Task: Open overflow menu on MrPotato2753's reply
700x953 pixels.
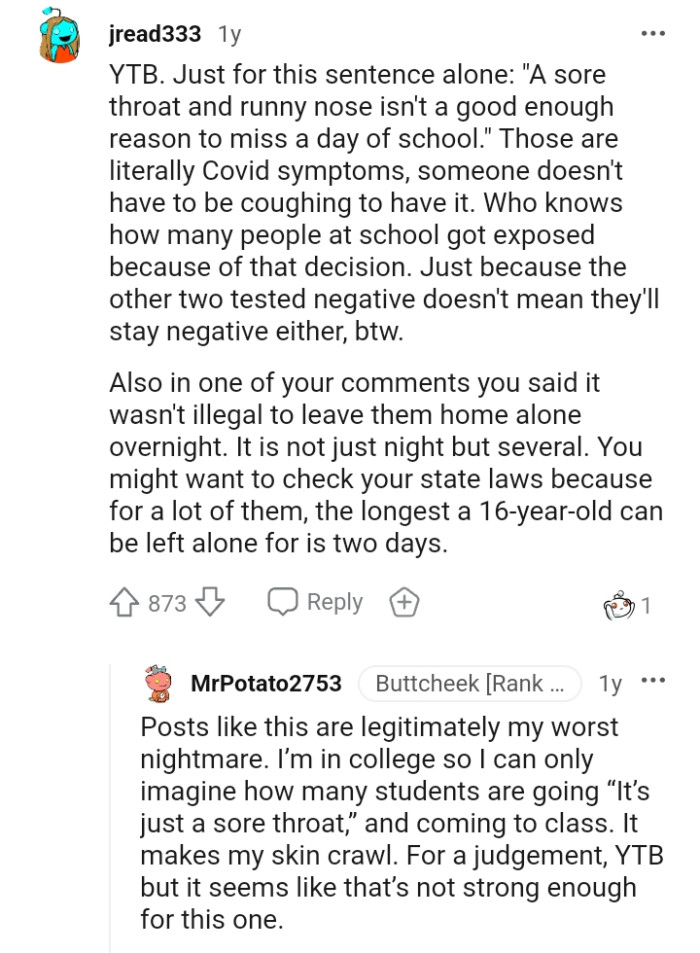Action: [653, 683]
